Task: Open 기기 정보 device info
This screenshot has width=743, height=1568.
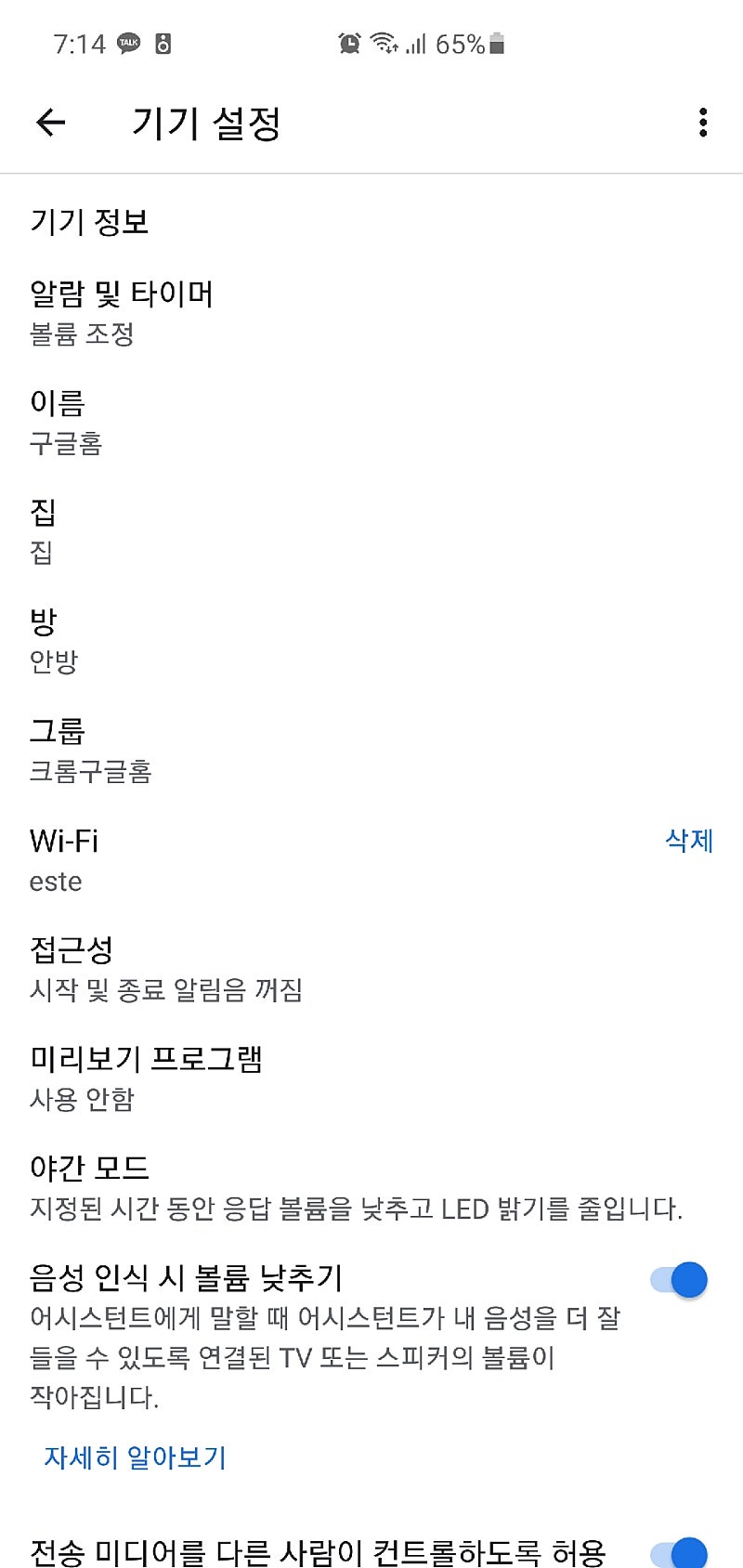Action: pyautogui.click(x=89, y=222)
